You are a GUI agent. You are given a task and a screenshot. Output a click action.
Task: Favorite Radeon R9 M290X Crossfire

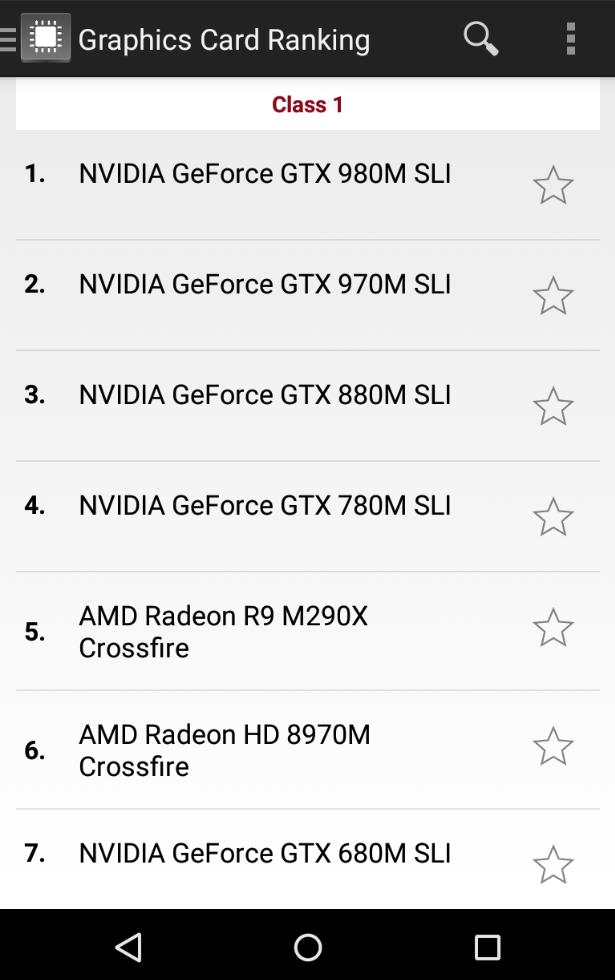(553, 628)
